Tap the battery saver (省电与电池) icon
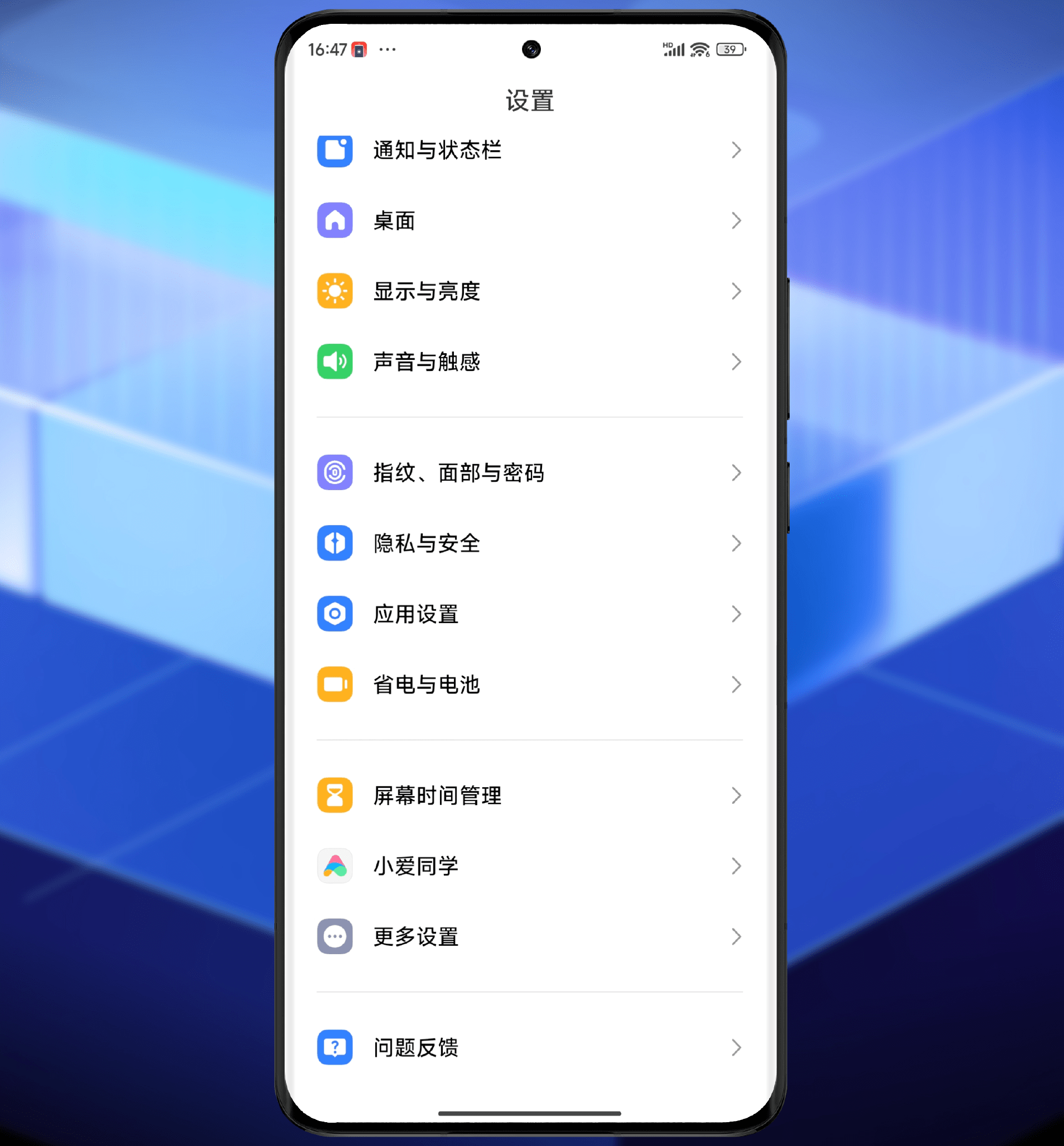1064x1146 pixels. (335, 685)
